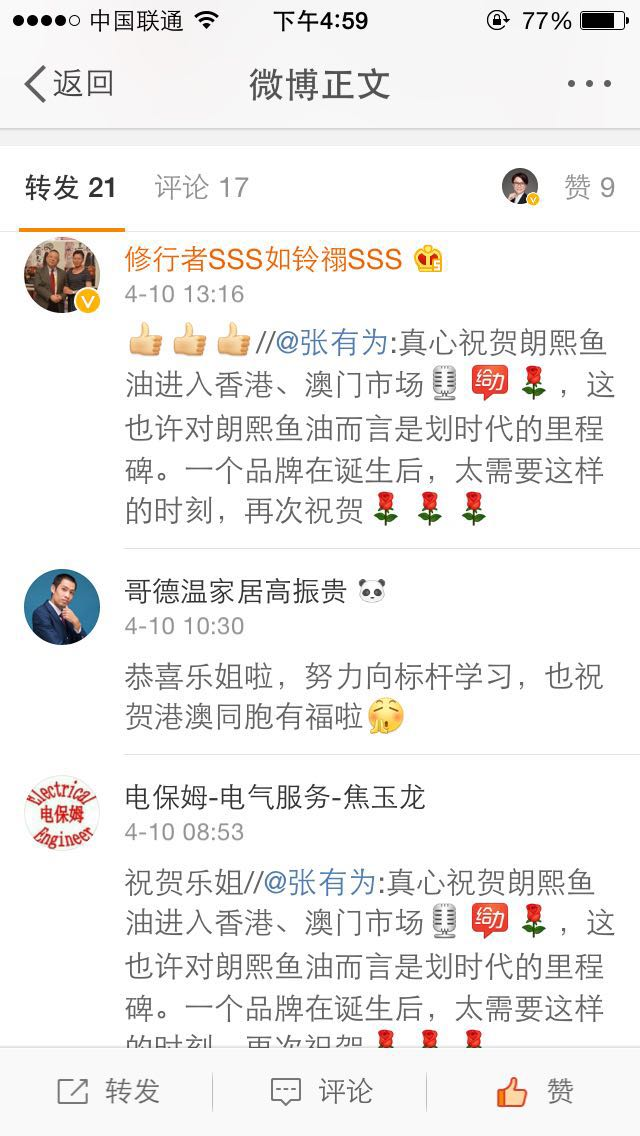Open 电保姆-电气服务-焦玉龙 avatar

click(x=62, y=813)
